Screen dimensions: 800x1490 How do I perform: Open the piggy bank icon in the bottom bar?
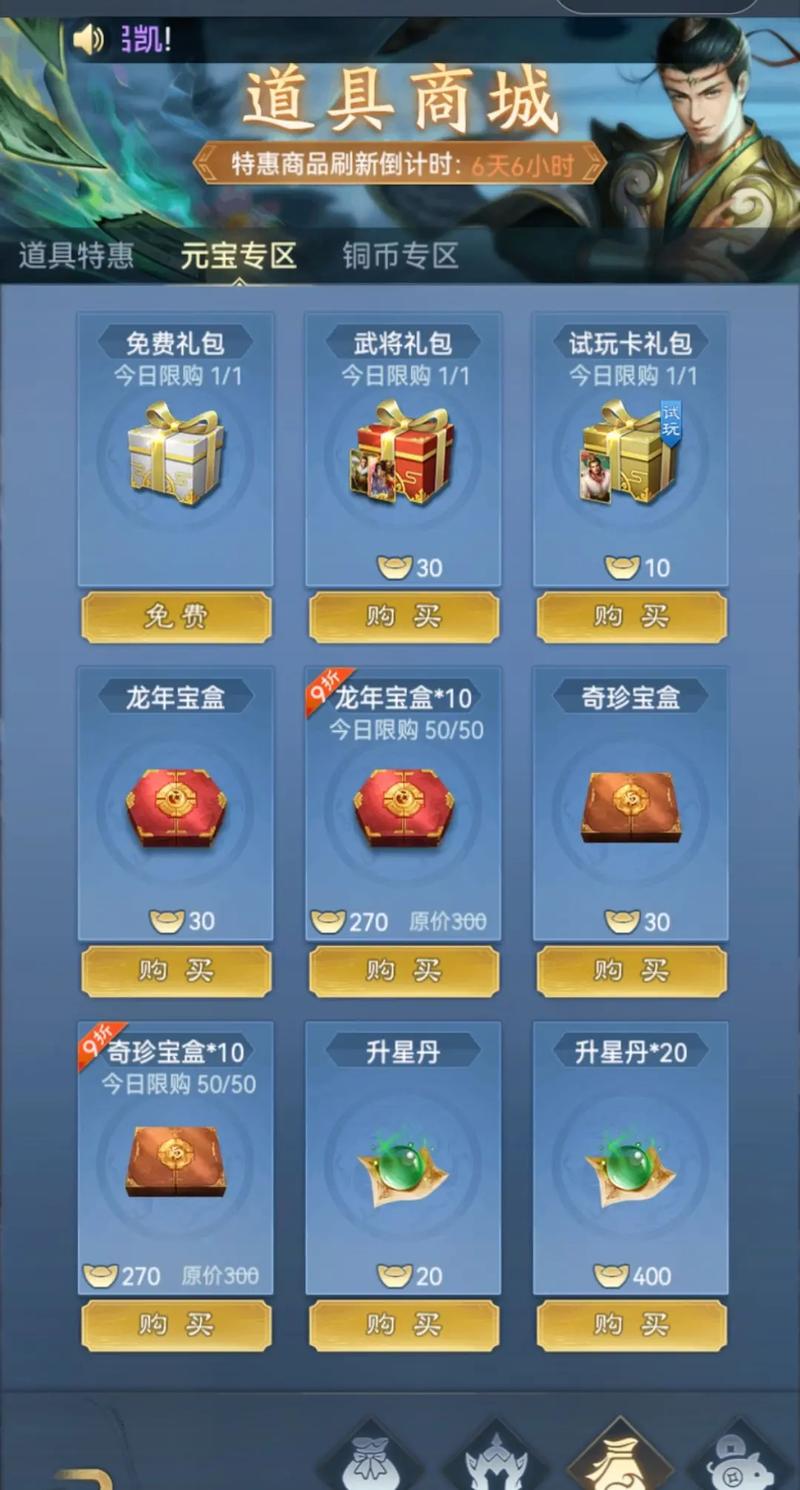pos(742,1462)
